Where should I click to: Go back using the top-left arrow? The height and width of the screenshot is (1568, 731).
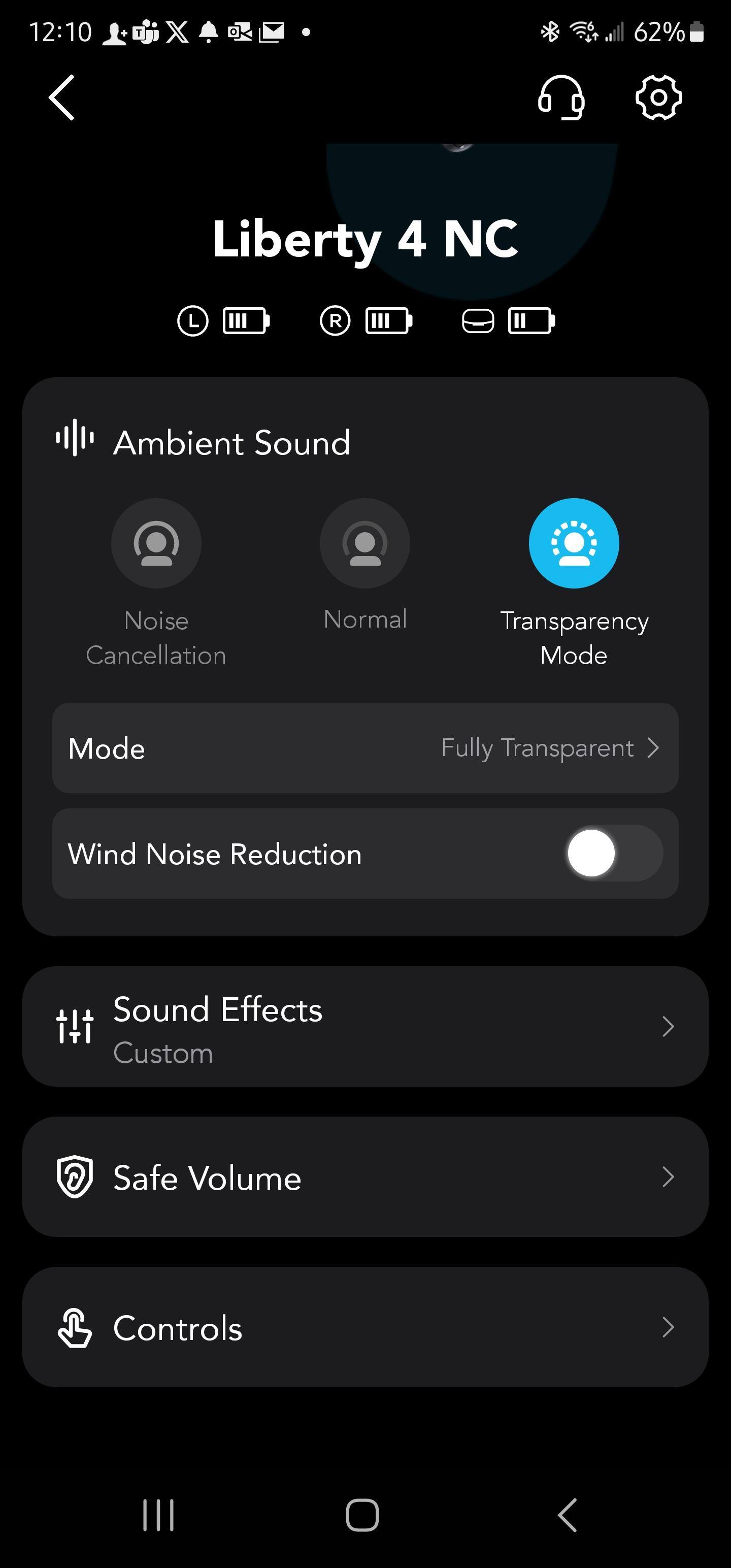tap(61, 97)
